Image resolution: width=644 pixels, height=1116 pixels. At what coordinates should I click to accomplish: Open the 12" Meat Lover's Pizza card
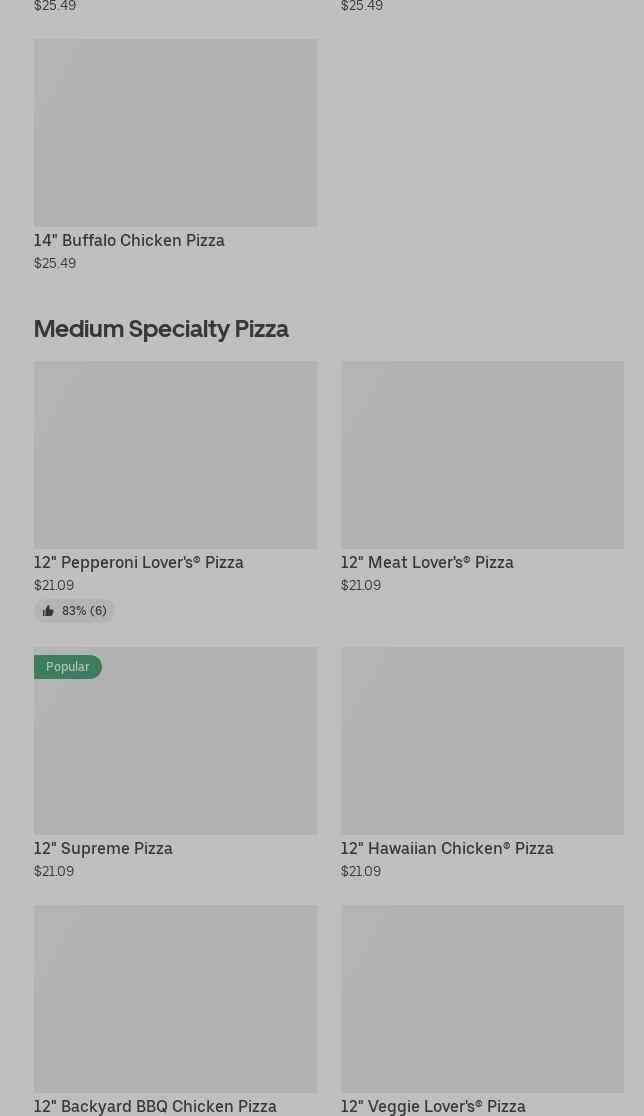(x=482, y=478)
